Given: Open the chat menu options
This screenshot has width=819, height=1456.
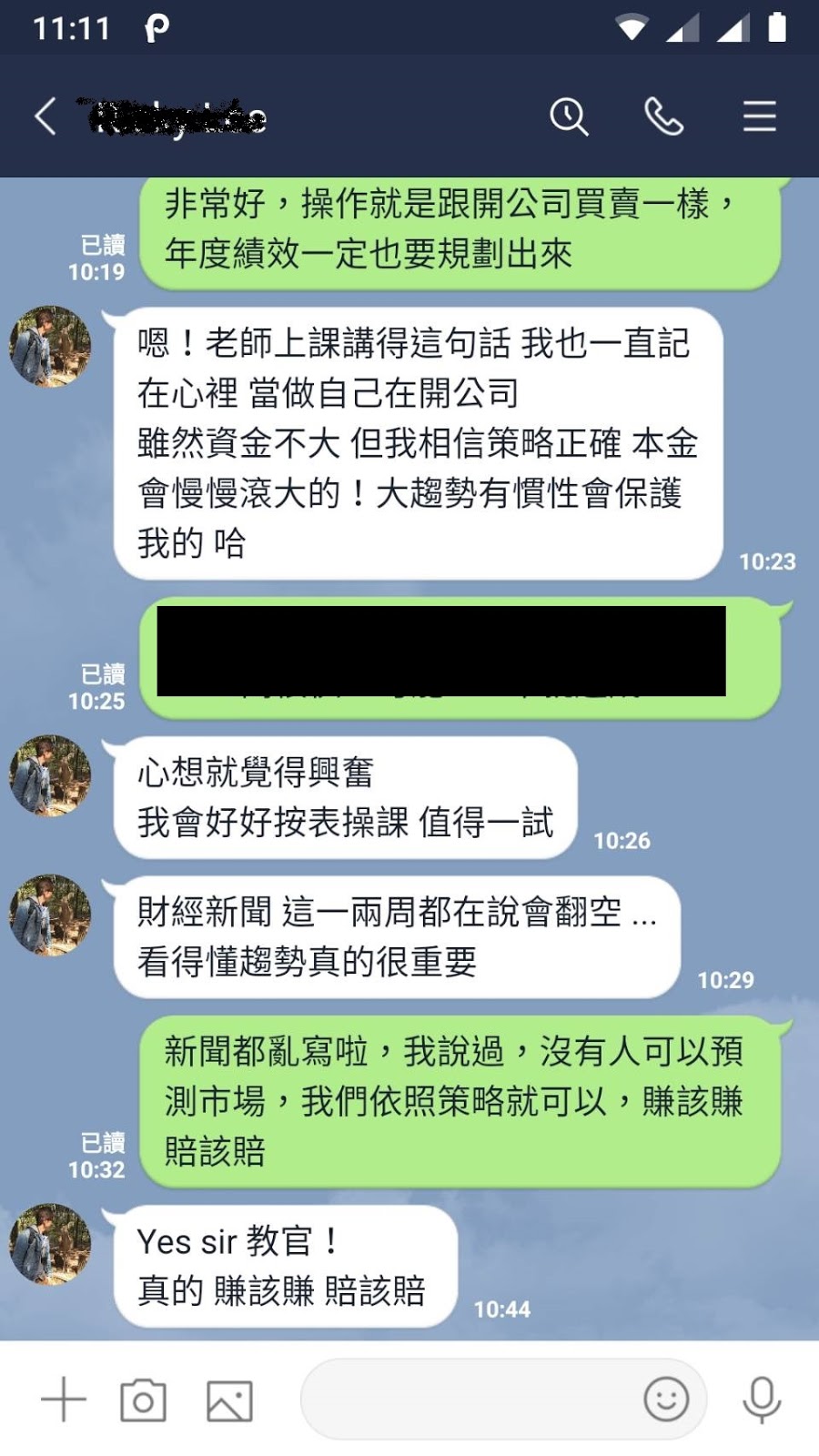Looking at the screenshot, I should pos(759,117).
